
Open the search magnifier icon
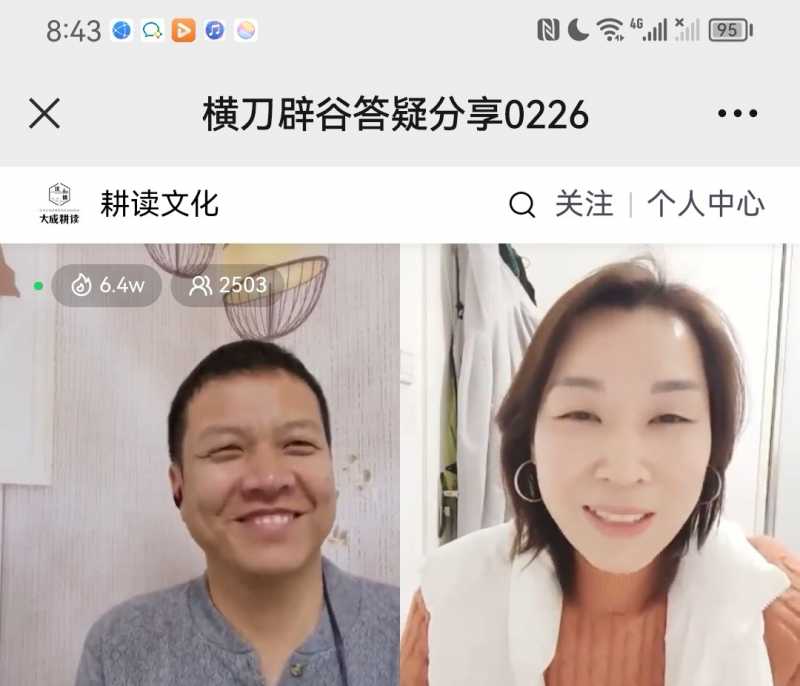pyautogui.click(x=522, y=205)
